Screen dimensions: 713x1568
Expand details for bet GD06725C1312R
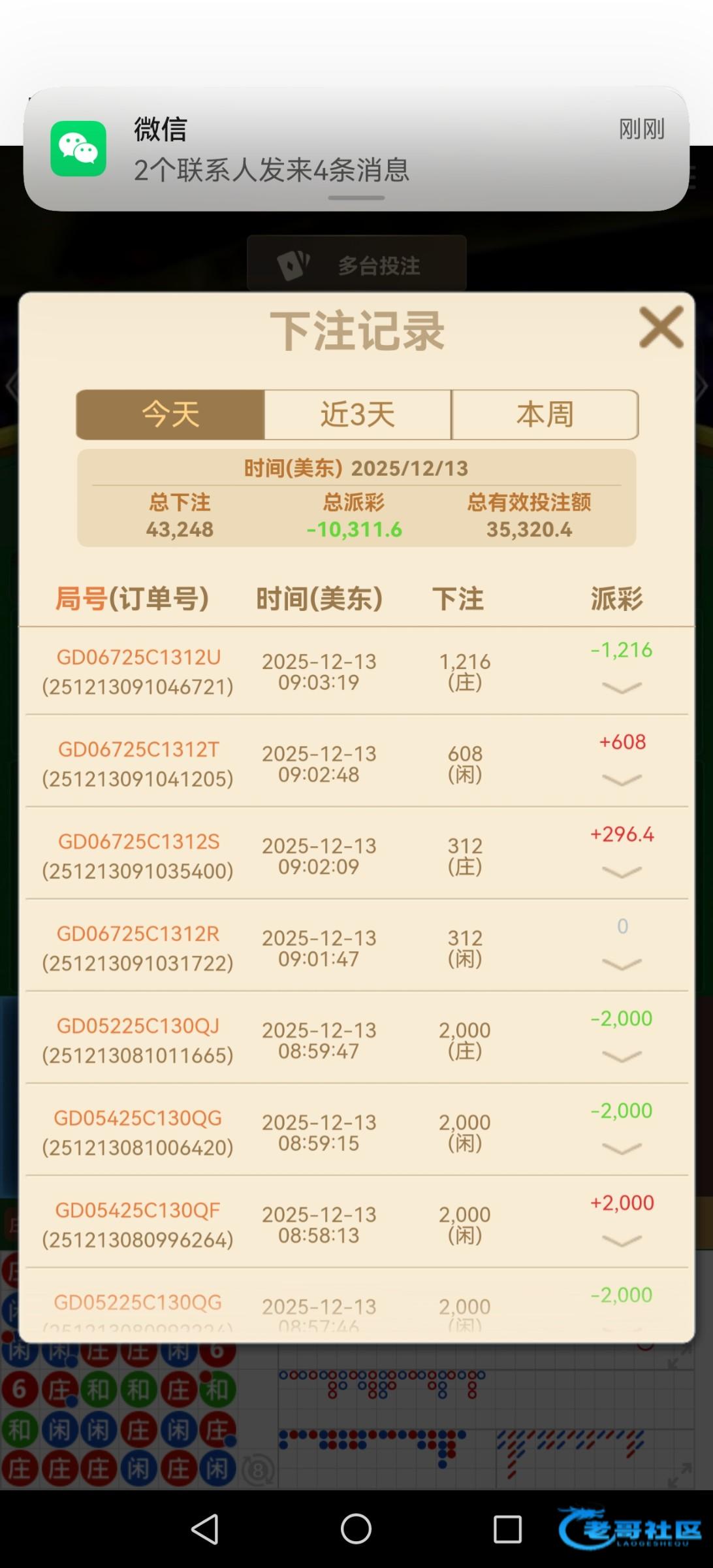[x=621, y=964]
